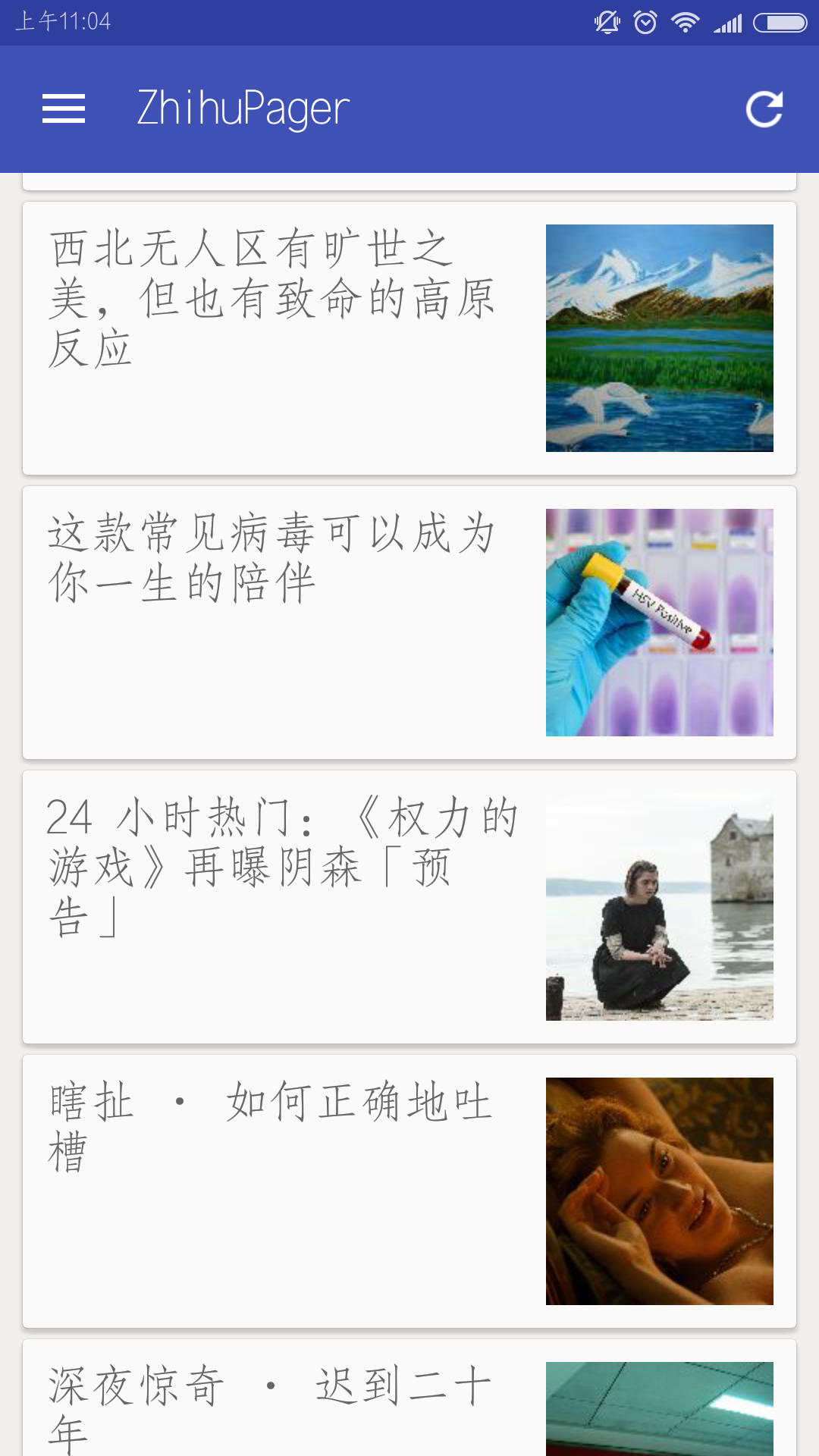Open 24 小时热门 权力的游戏 article

tap(409, 907)
